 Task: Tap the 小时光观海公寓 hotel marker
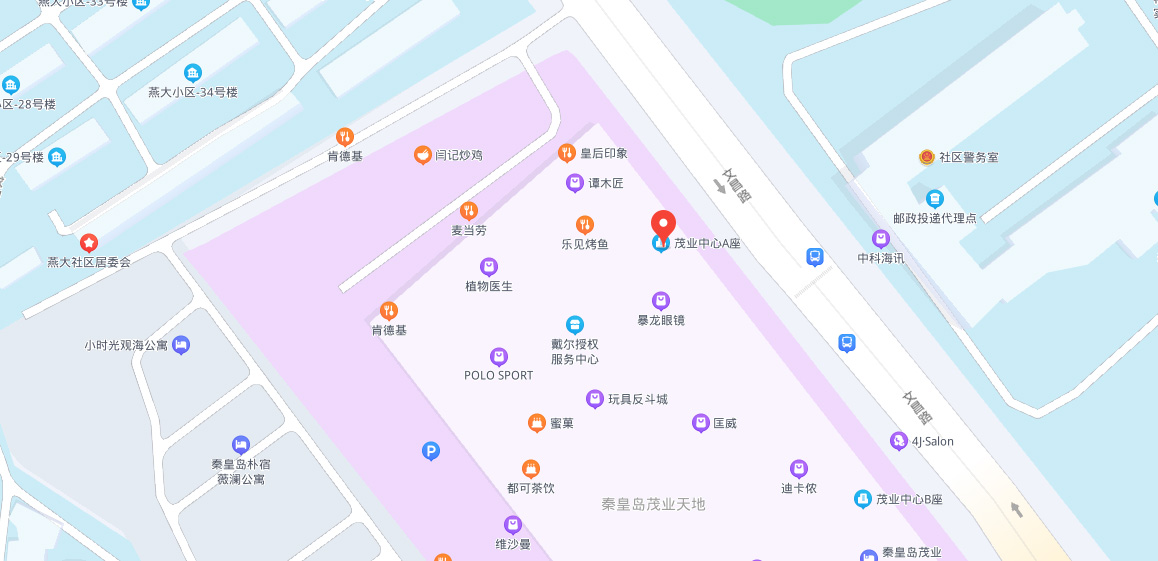click(181, 345)
